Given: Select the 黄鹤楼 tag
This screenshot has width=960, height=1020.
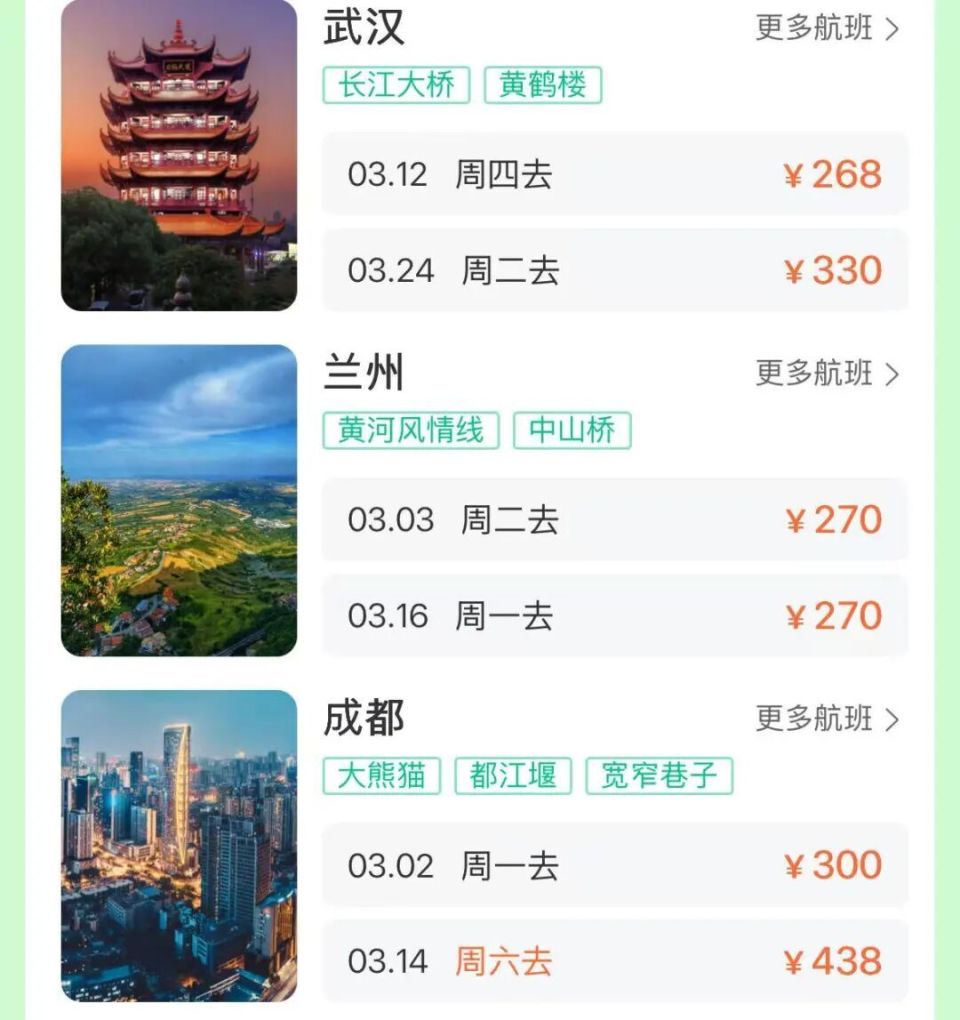Looking at the screenshot, I should [x=543, y=86].
